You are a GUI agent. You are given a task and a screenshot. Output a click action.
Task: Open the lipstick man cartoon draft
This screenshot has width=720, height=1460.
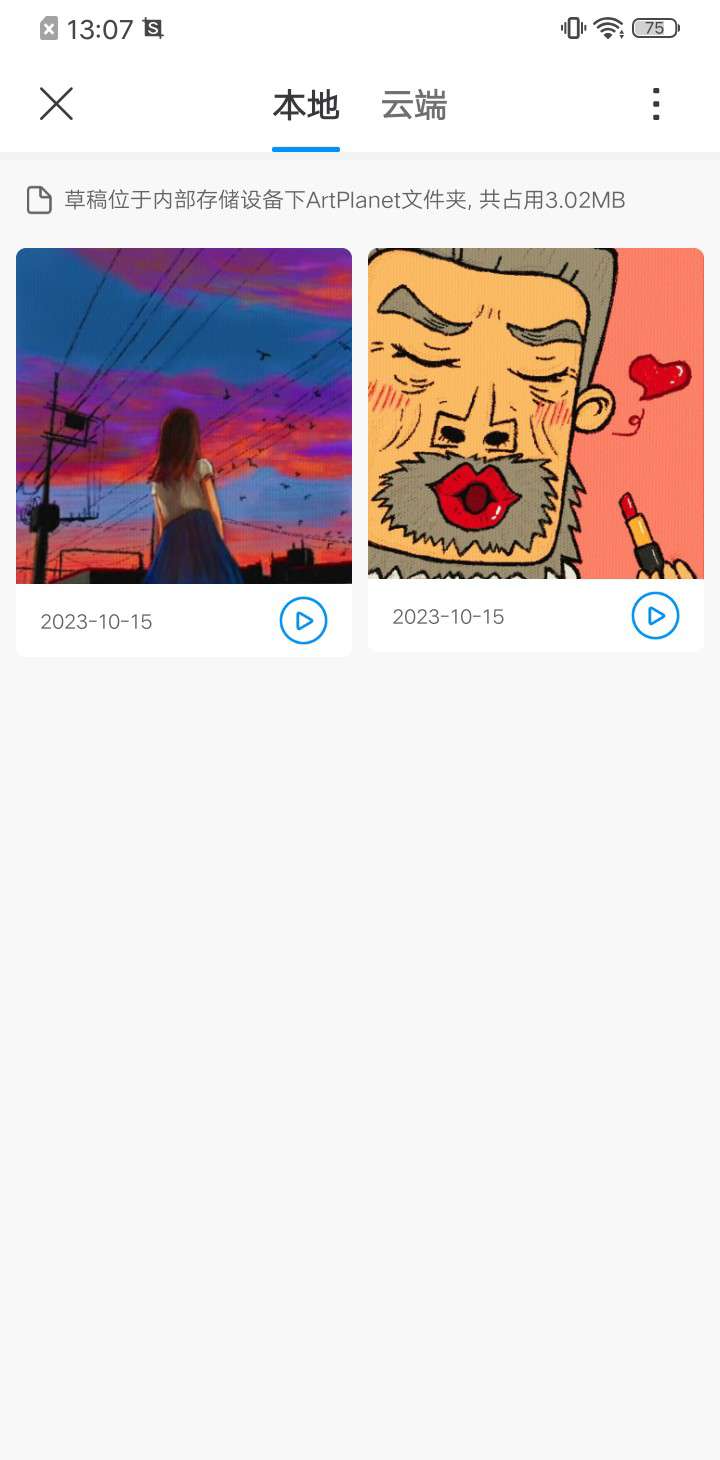tap(536, 414)
